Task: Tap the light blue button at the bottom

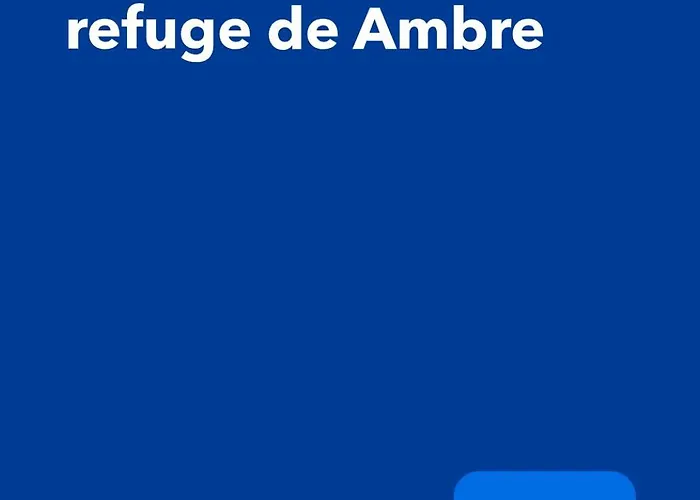Action: tap(545, 487)
